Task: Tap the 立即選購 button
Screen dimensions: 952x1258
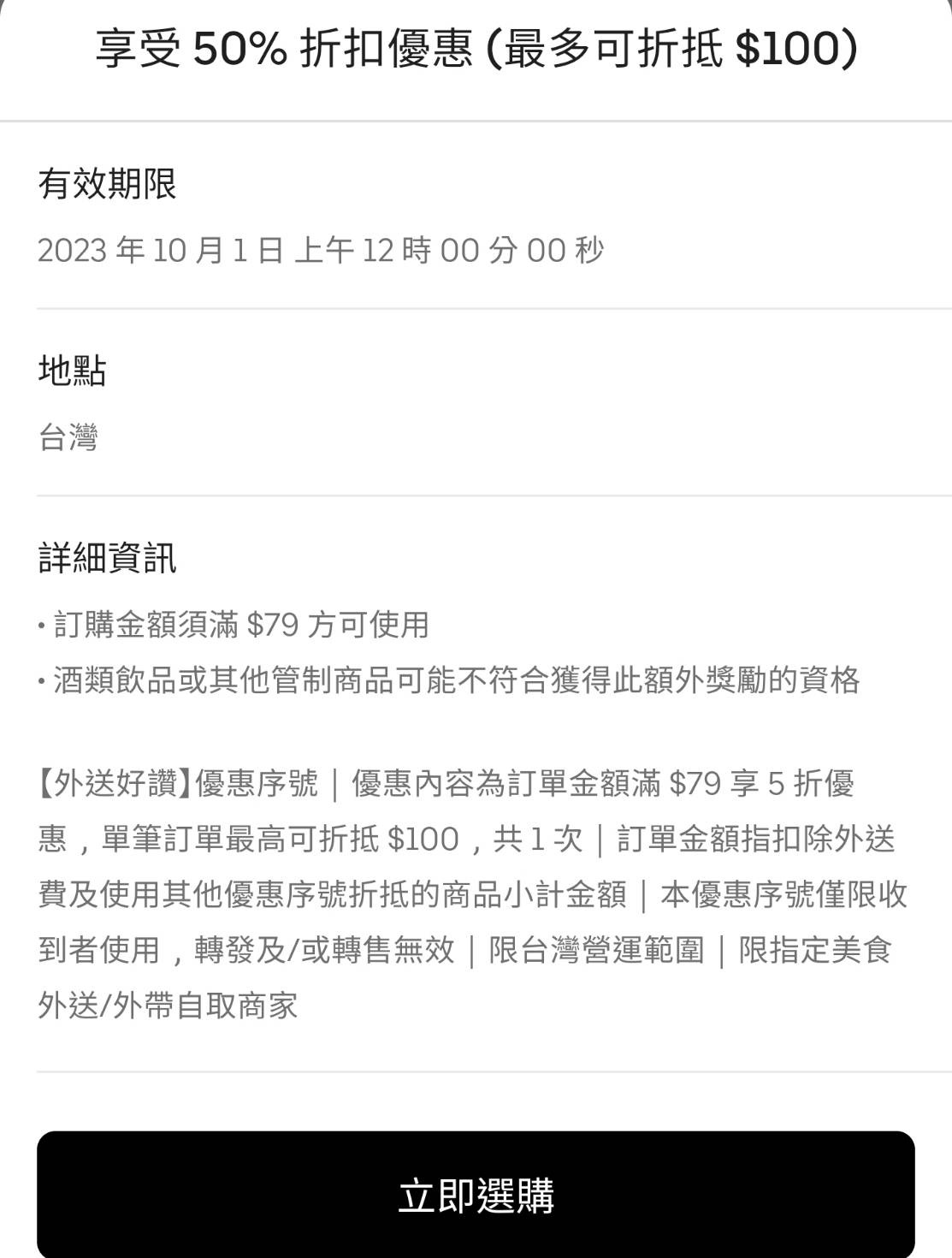Action: click(x=476, y=1195)
